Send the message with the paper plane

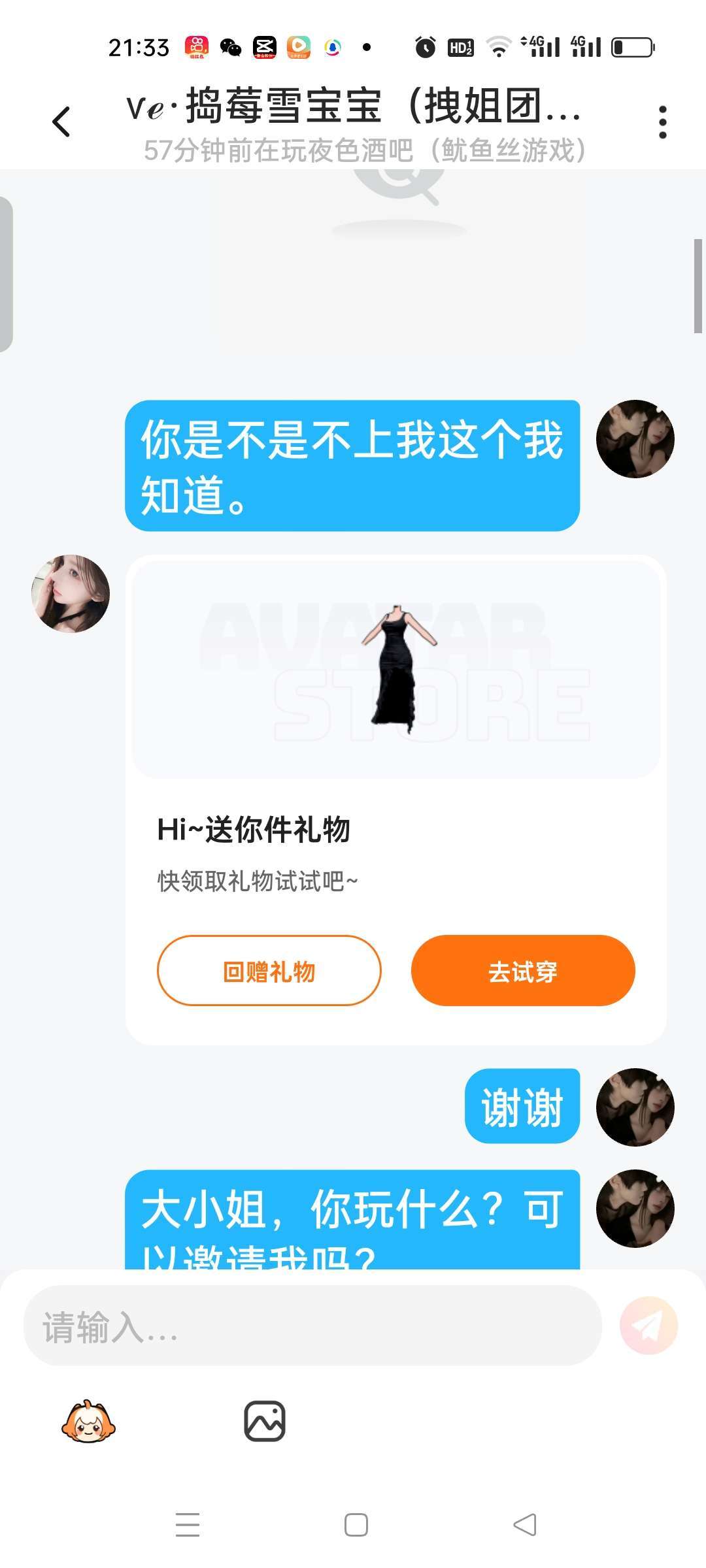click(648, 1326)
